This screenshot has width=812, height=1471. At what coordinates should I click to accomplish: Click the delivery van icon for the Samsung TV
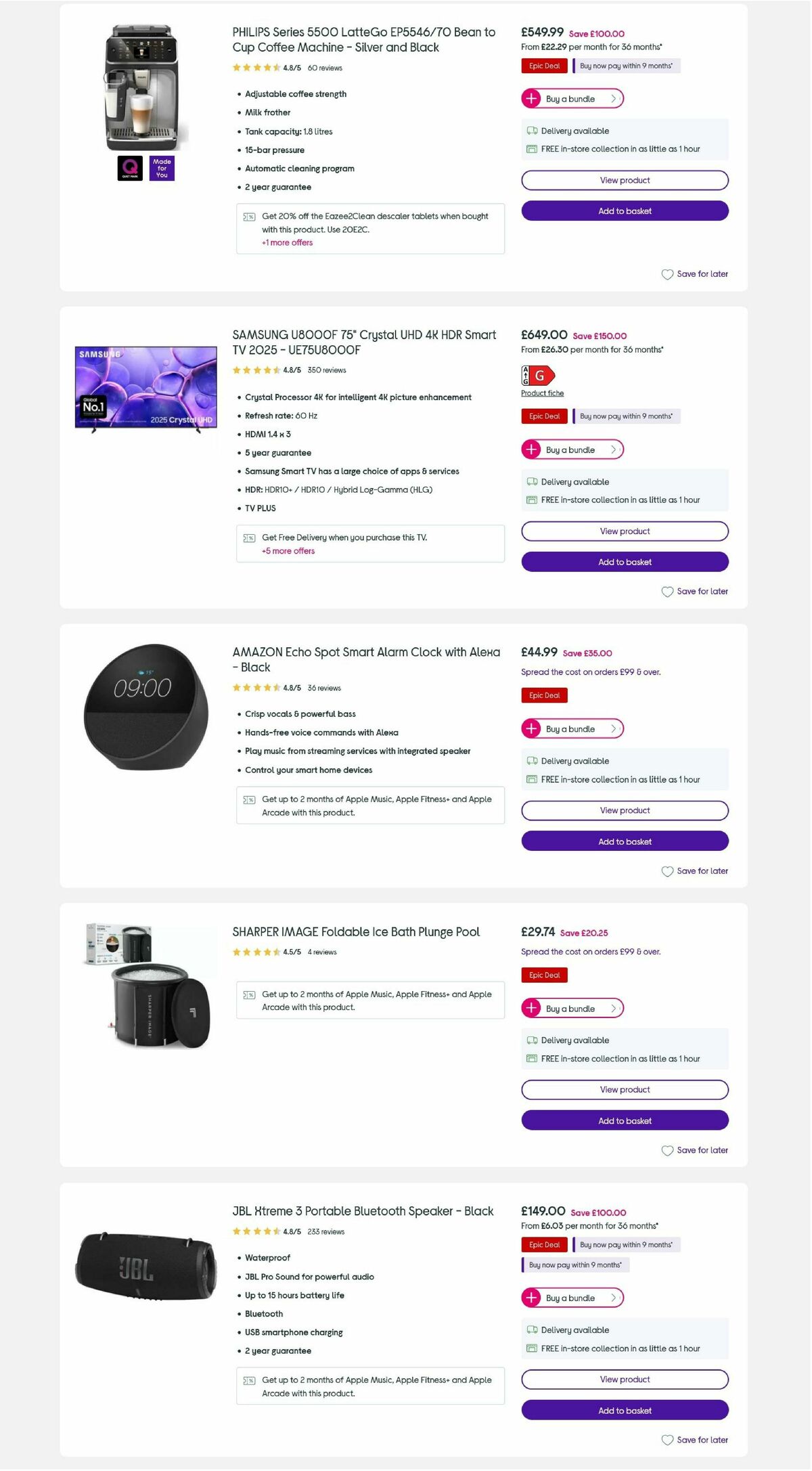(x=531, y=481)
